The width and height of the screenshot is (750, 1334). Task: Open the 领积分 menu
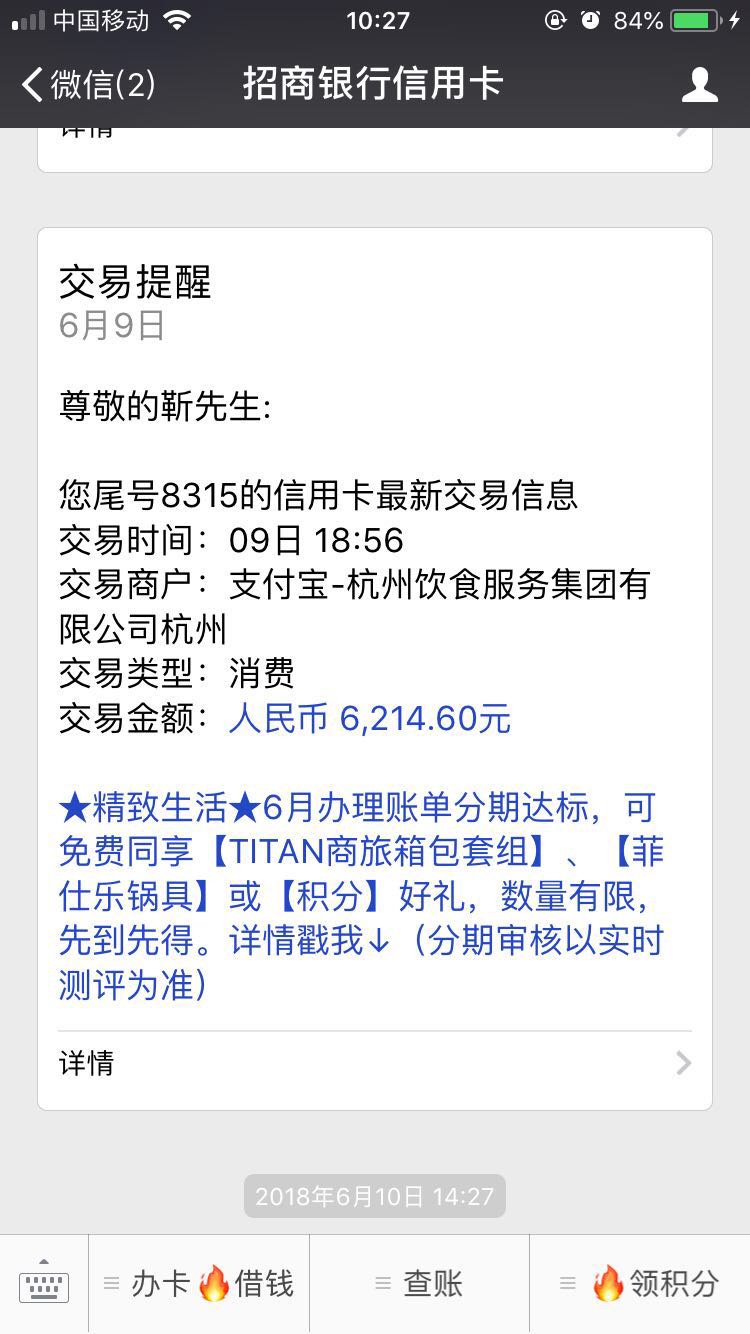(x=640, y=1283)
